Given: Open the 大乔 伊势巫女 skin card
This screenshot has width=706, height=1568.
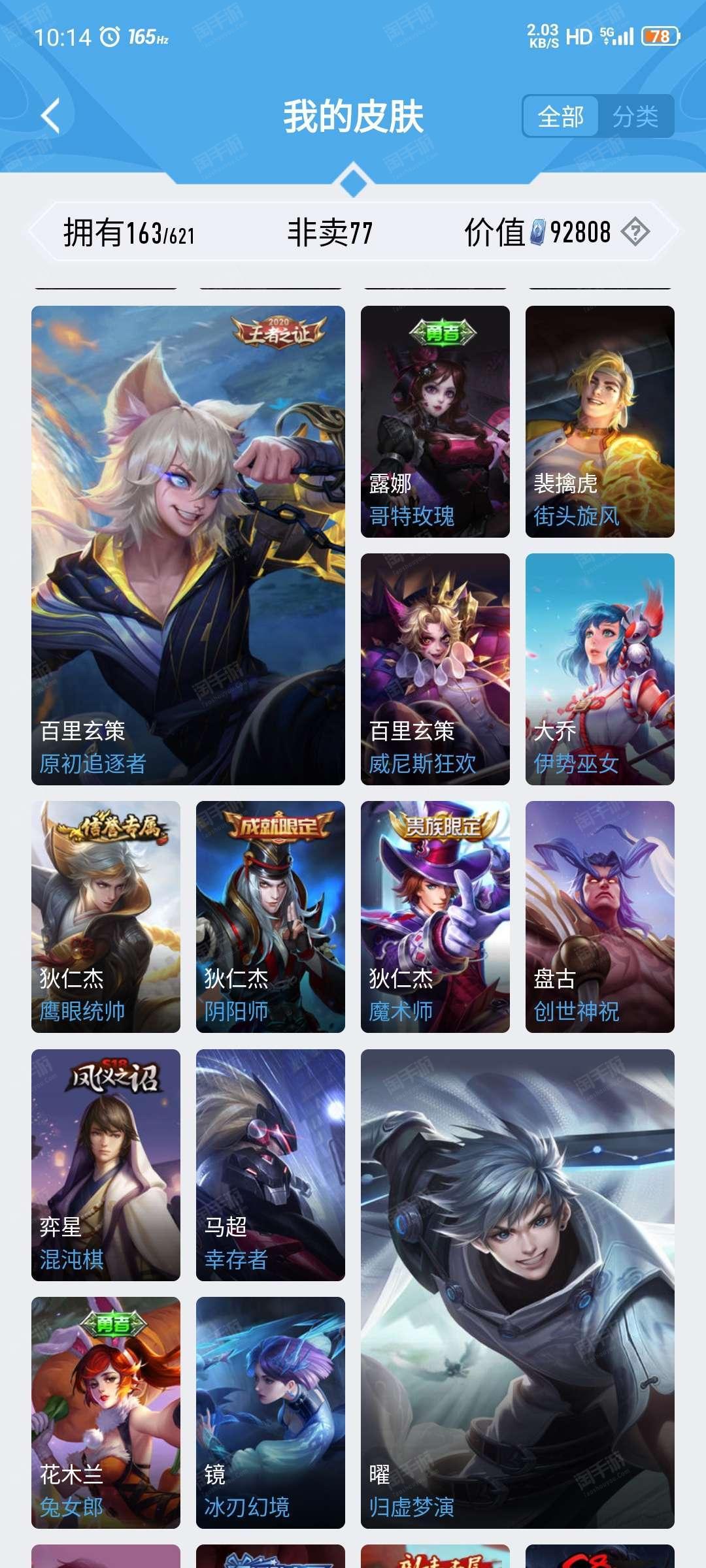Looking at the screenshot, I should click(600, 669).
